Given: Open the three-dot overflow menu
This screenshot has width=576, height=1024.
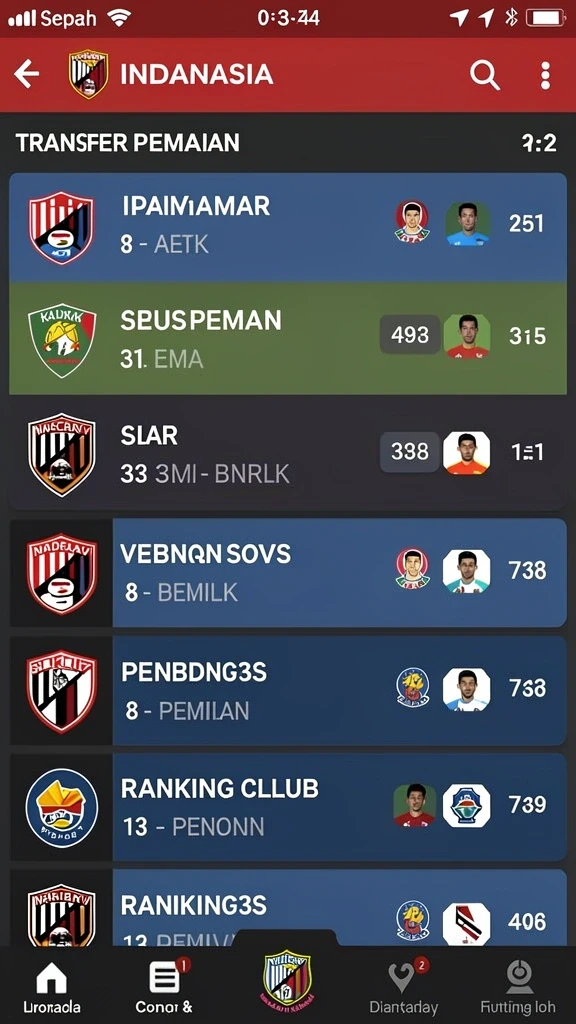Looking at the screenshot, I should coord(545,75).
